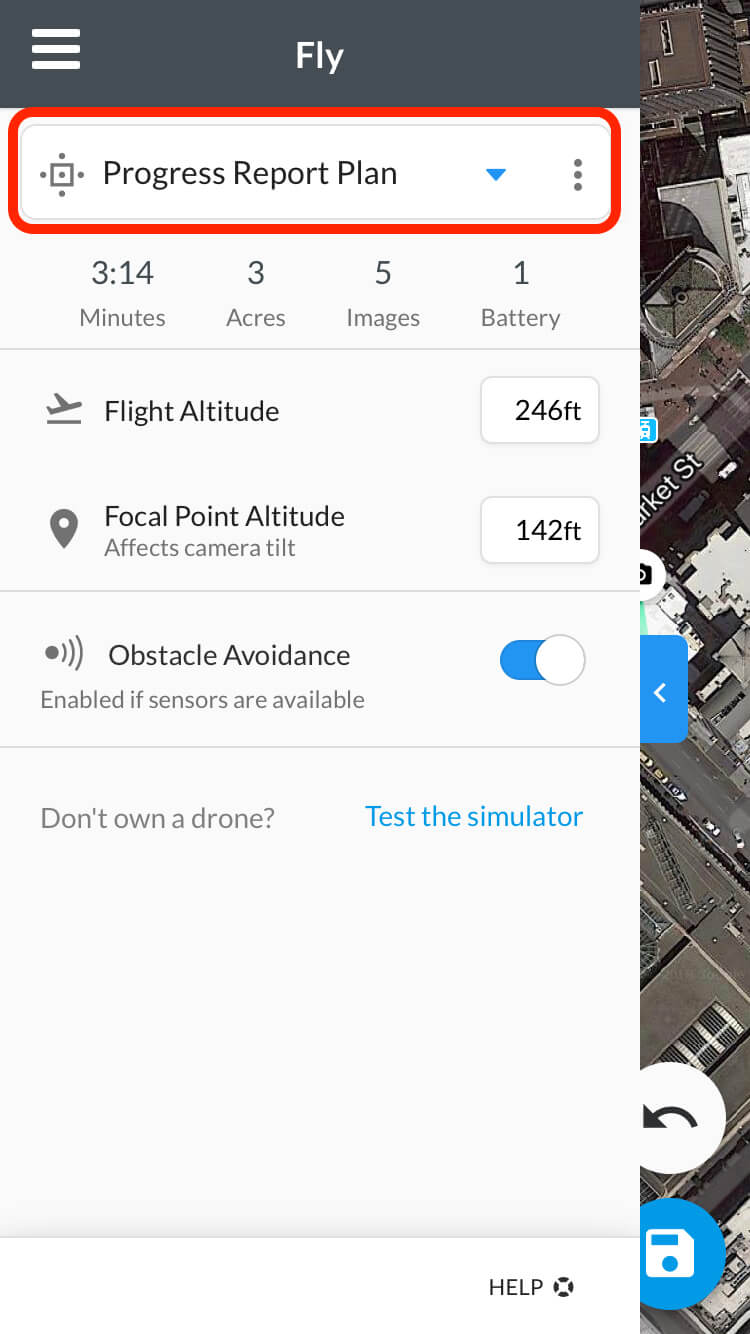Open the hamburger menu
This screenshot has height=1334, width=750.
(x=56, y=49)
